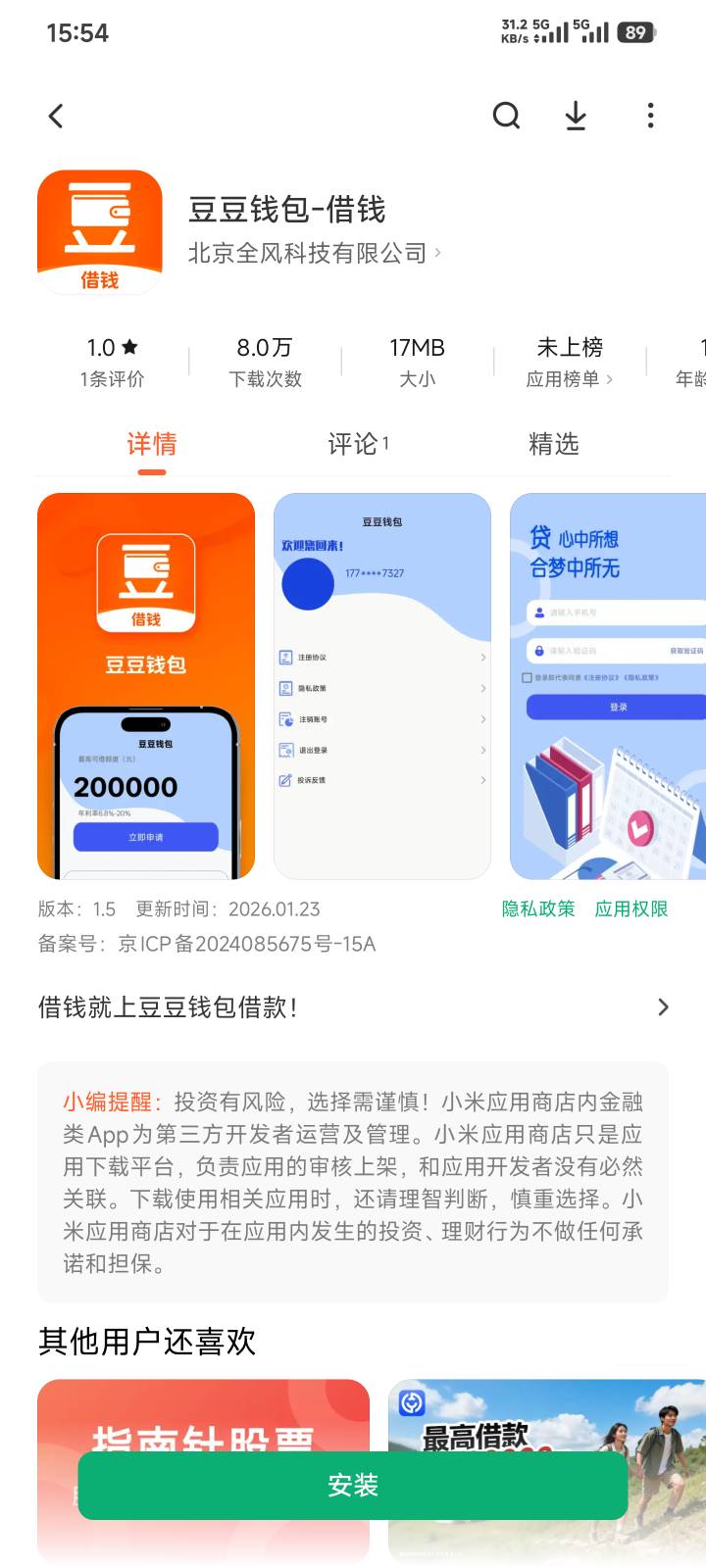Go back using the top-left arrow

coord(56,116)
